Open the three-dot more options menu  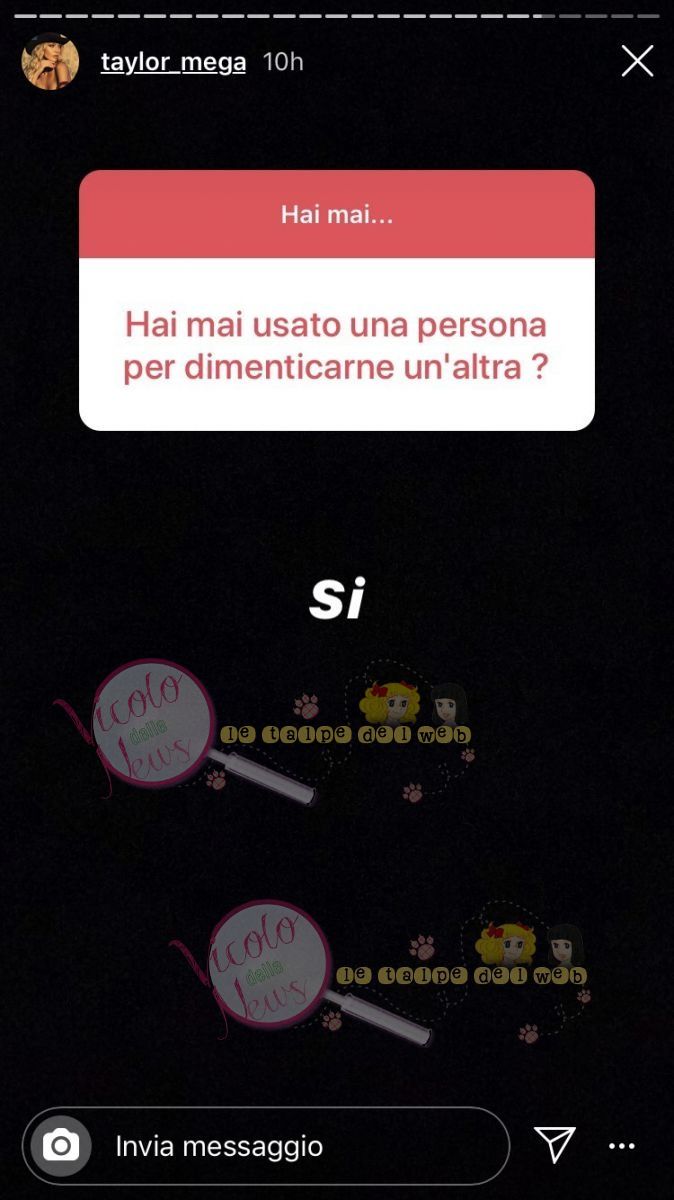(622, 1146)
